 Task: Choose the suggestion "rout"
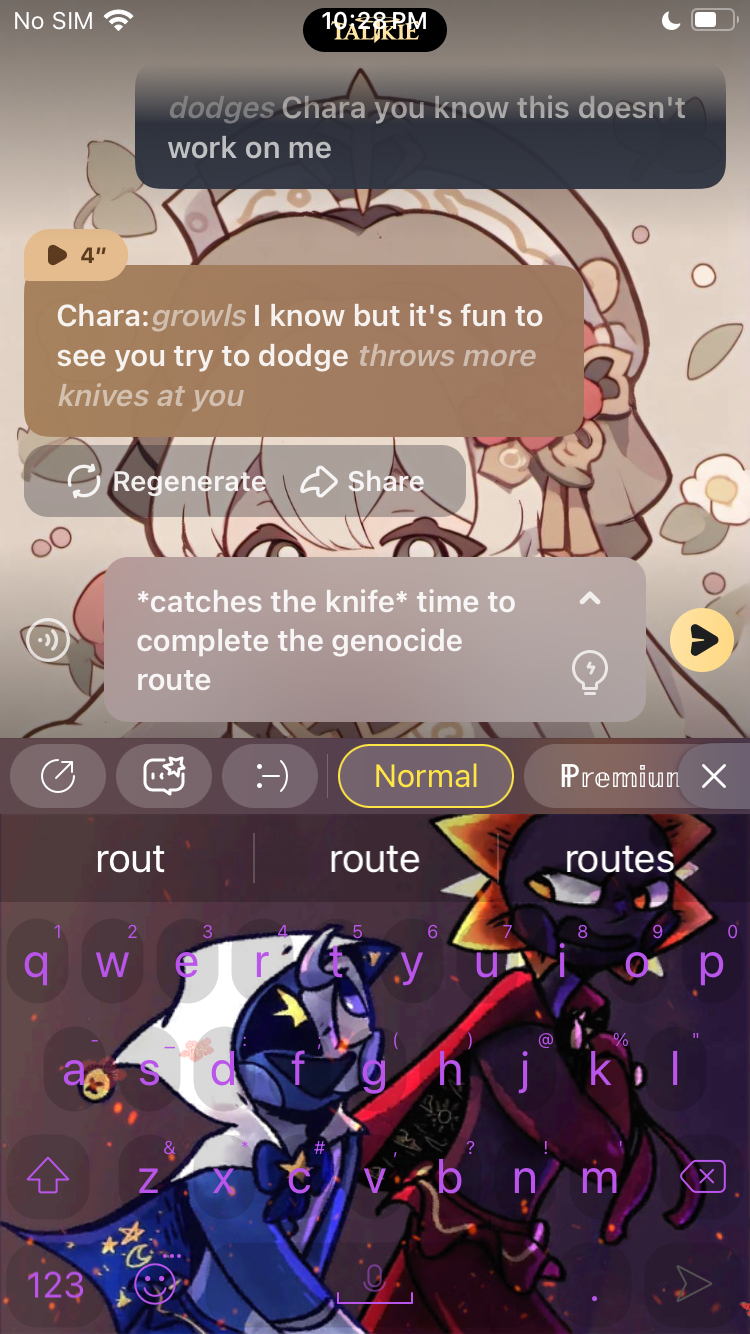pyautogui.click(x=130, y=859)
